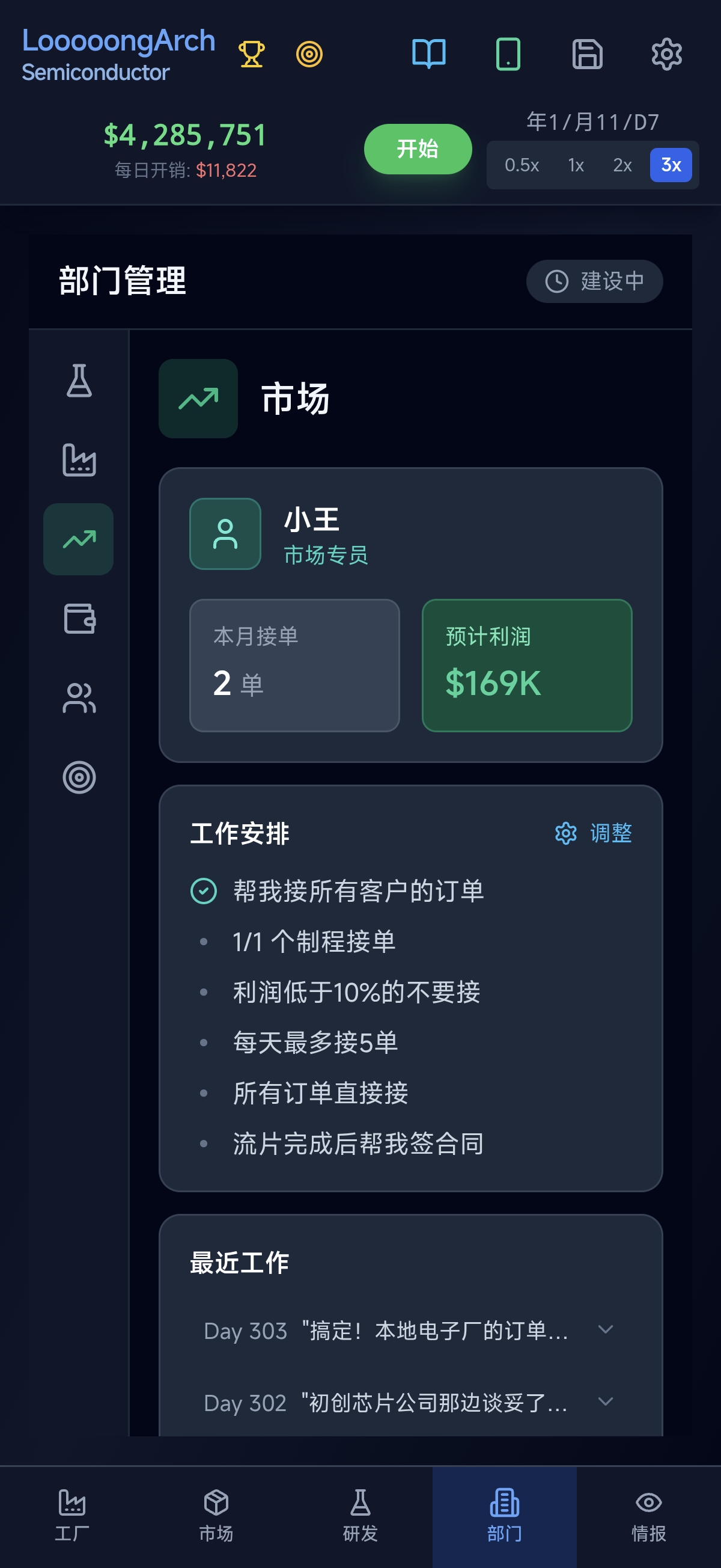Select the factory icon in the department sidebar
Screen dimensions: 721x1568
(x=79, y=461)
